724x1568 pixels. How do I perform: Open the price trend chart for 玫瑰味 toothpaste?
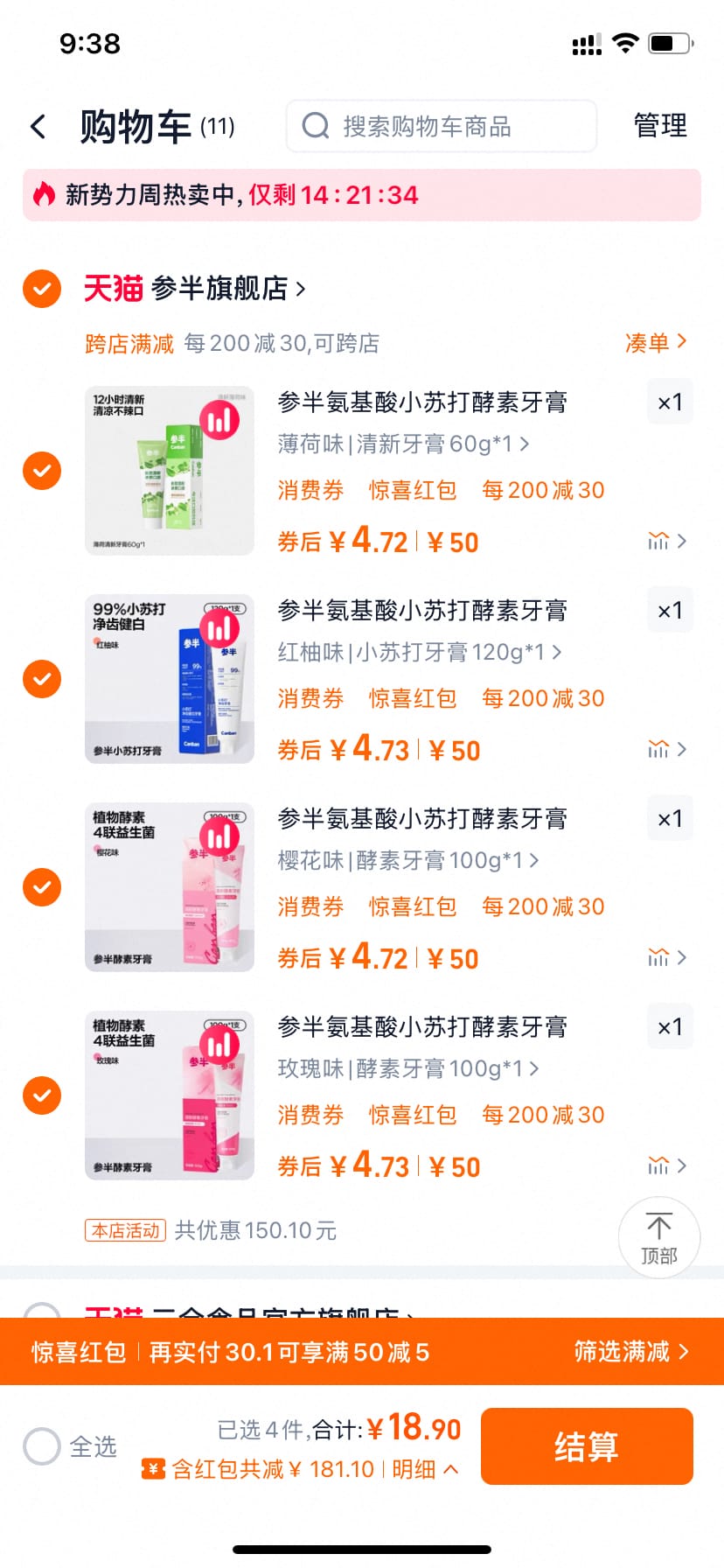658,1165
